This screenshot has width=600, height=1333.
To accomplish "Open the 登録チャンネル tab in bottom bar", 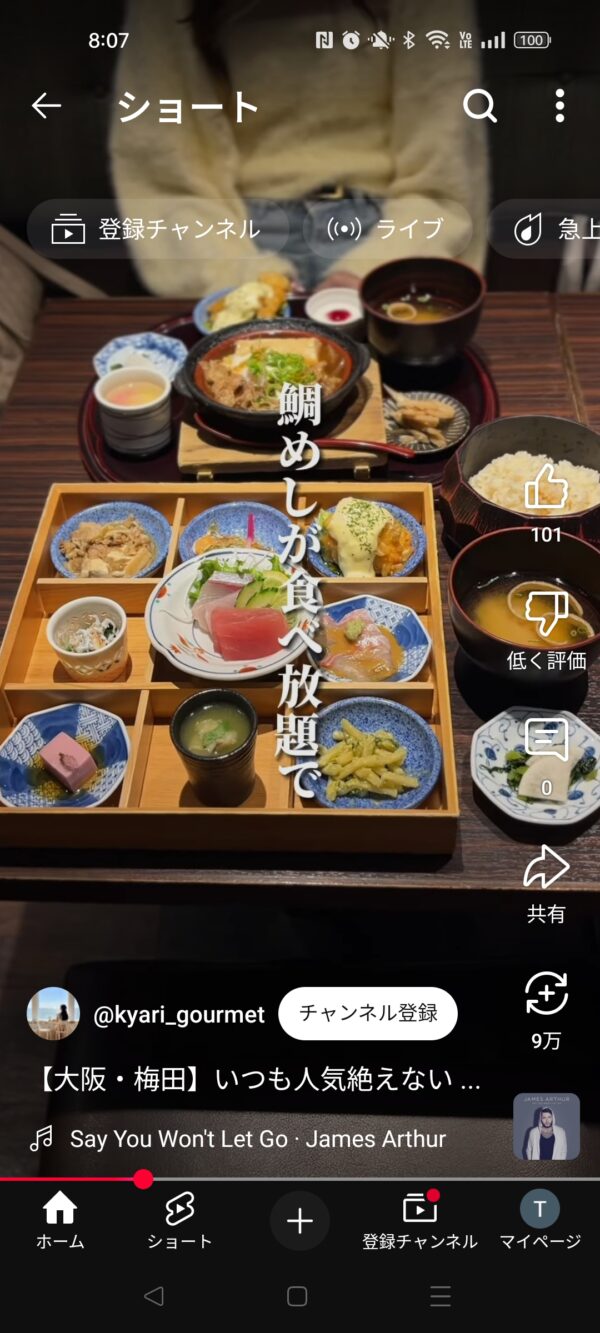I will click(x=420, y=1222).
